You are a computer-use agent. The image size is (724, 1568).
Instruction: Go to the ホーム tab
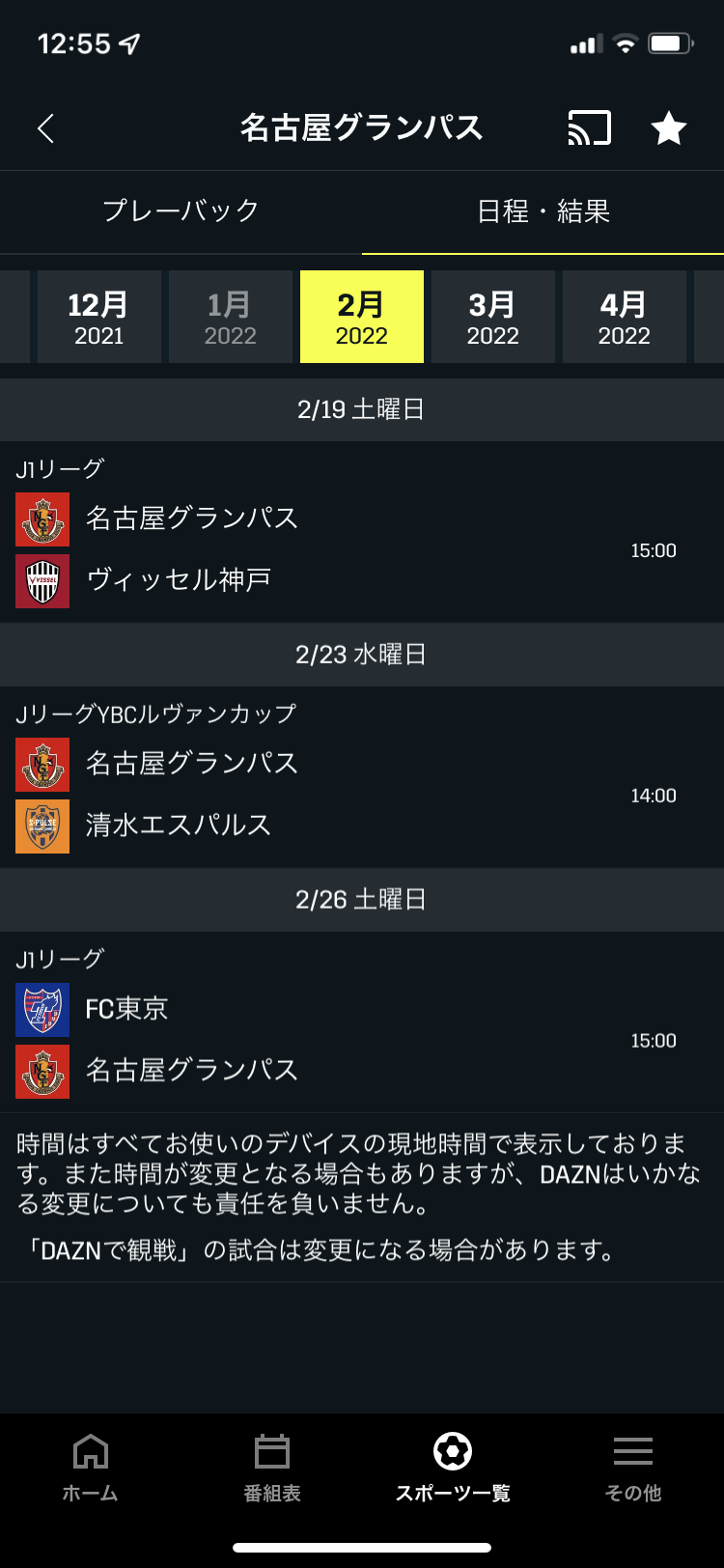click(91, 1468)
